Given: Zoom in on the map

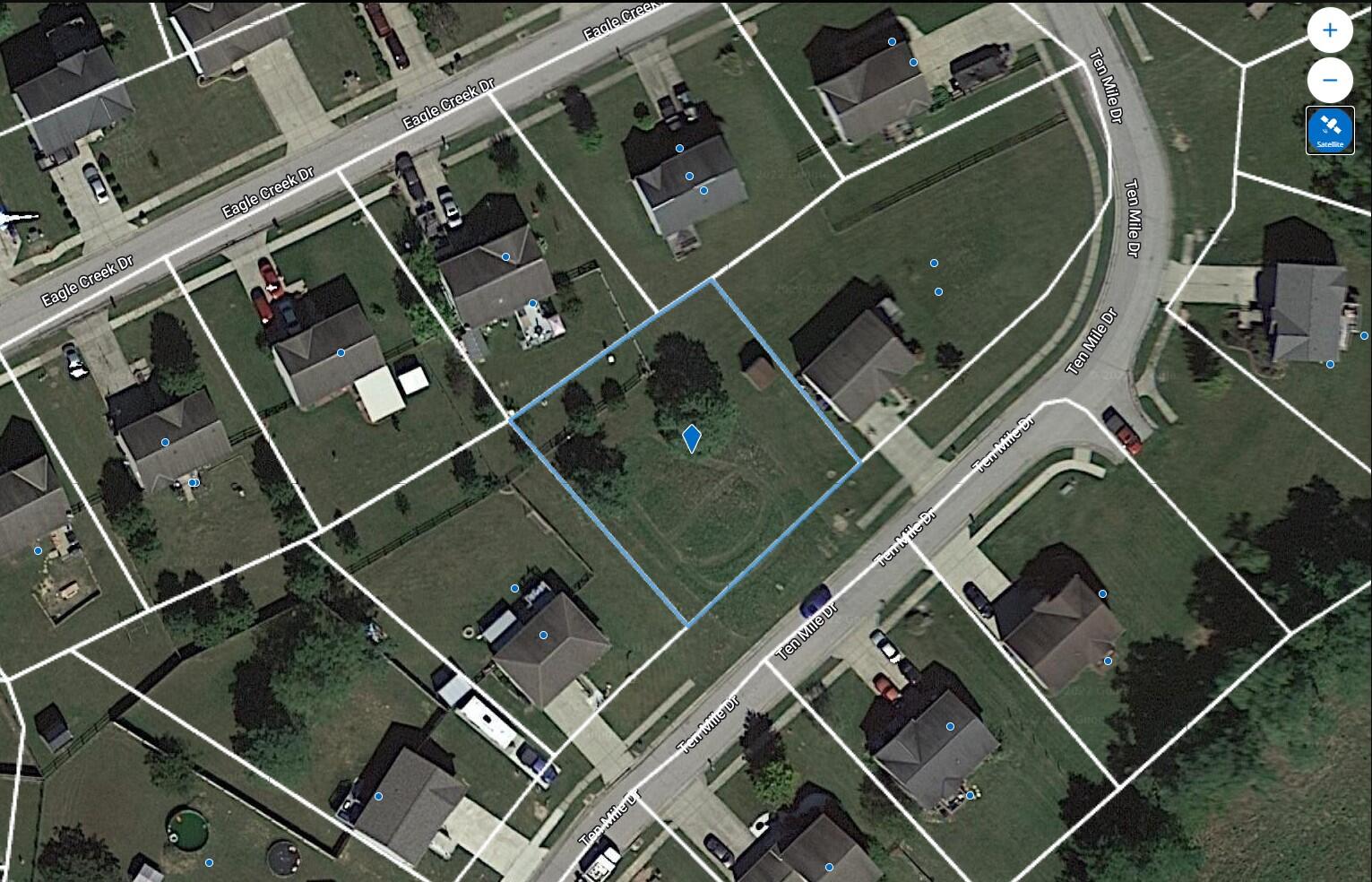Looking at the screenshot, I should 1330,30.
